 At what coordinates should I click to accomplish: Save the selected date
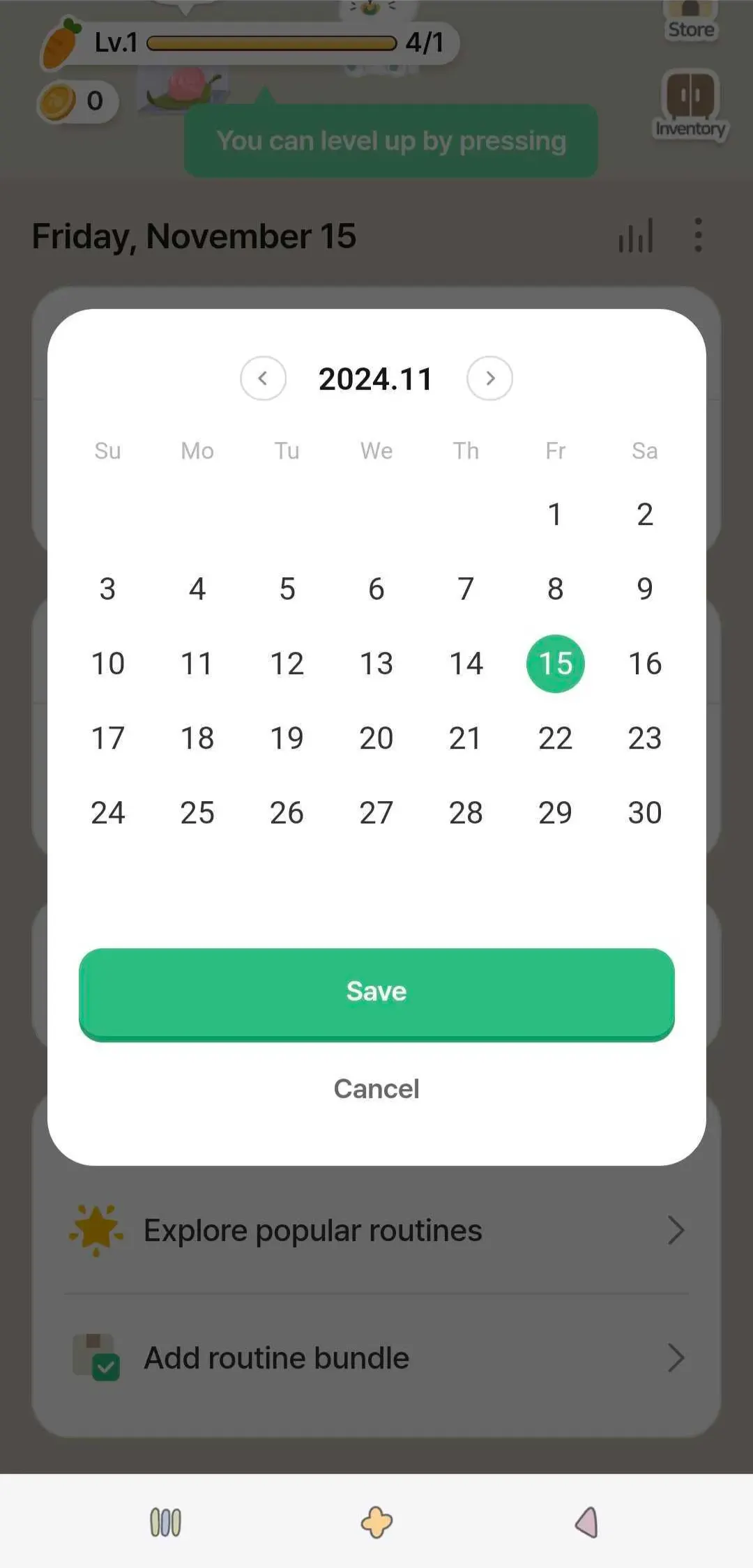pyautogui.click(x=376, y=992)
